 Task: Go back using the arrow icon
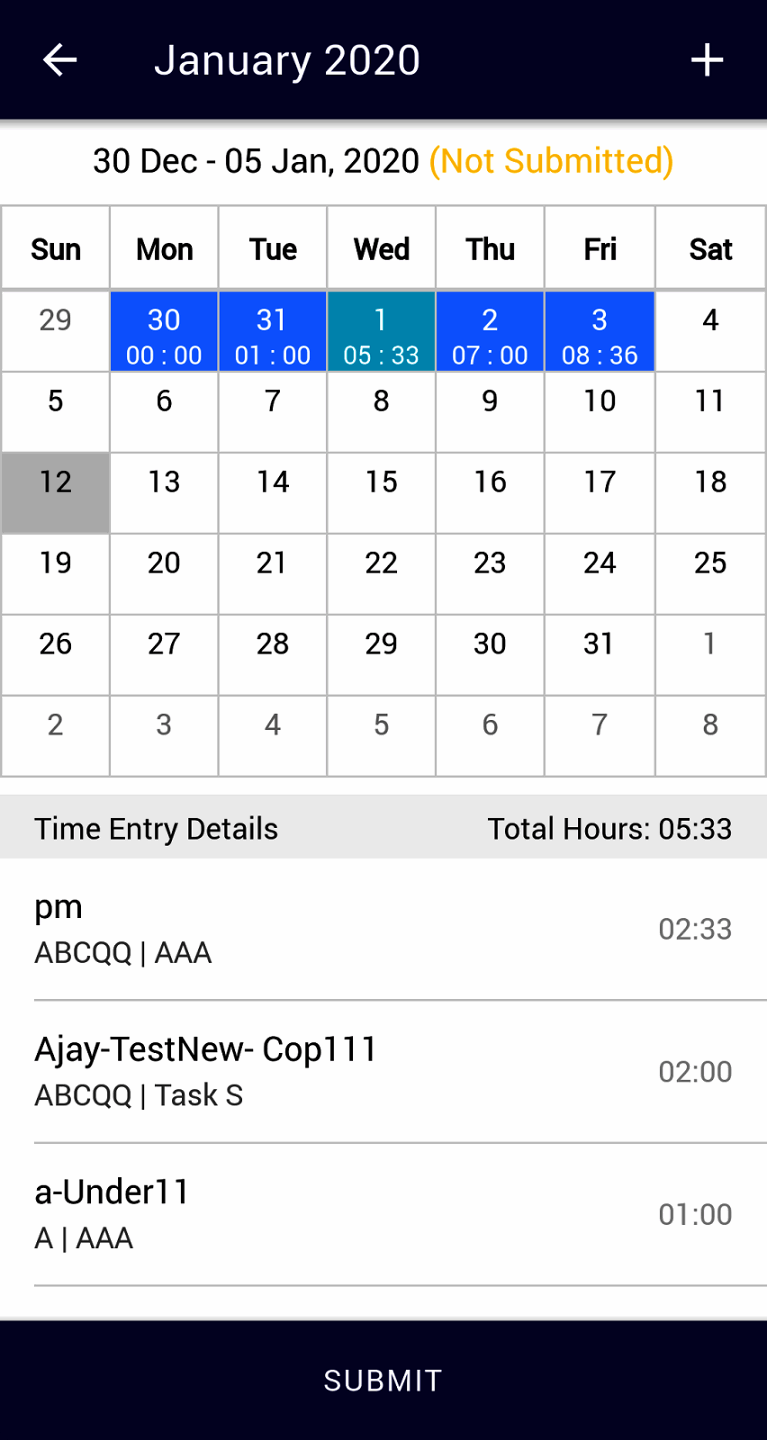click(59, 60)
